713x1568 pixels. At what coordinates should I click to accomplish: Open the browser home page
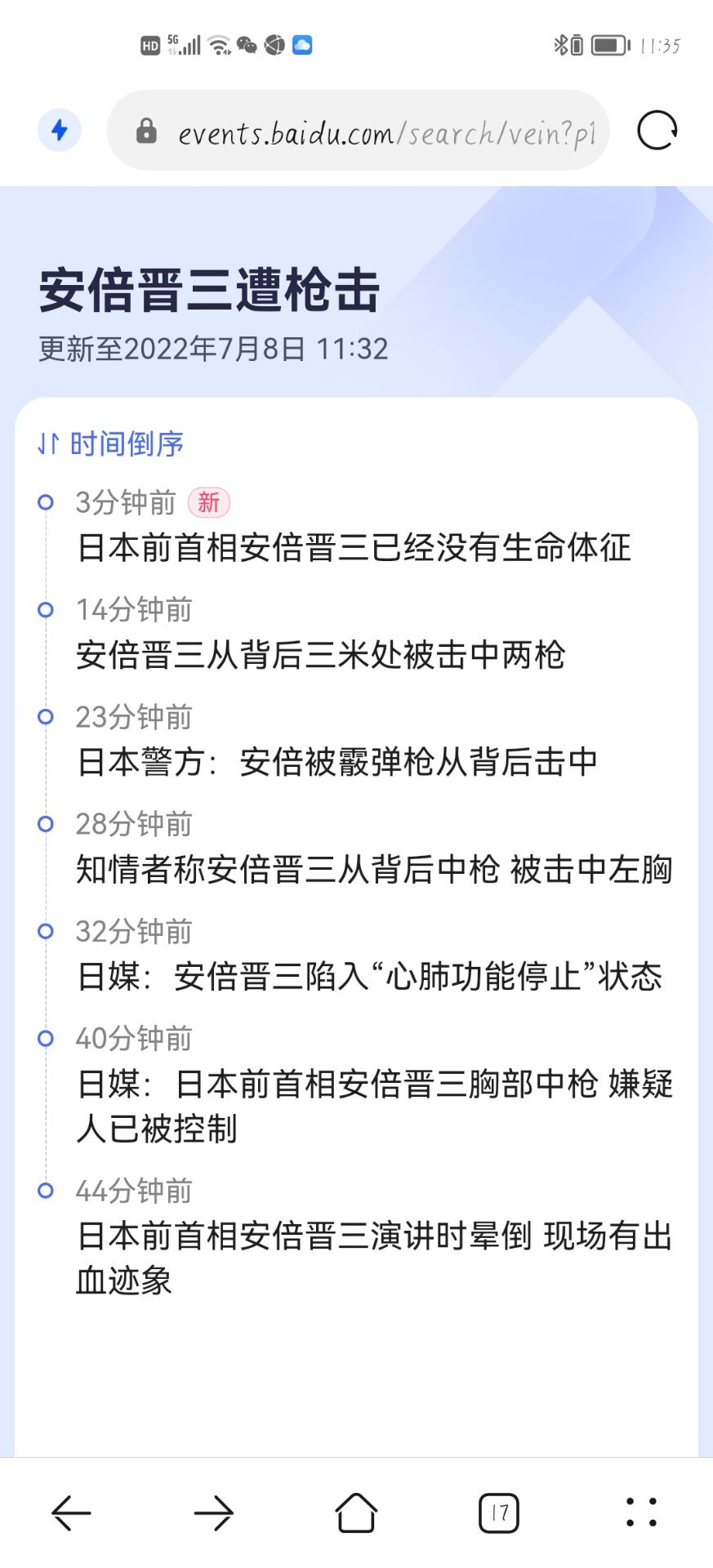[x=356, y=1512]
